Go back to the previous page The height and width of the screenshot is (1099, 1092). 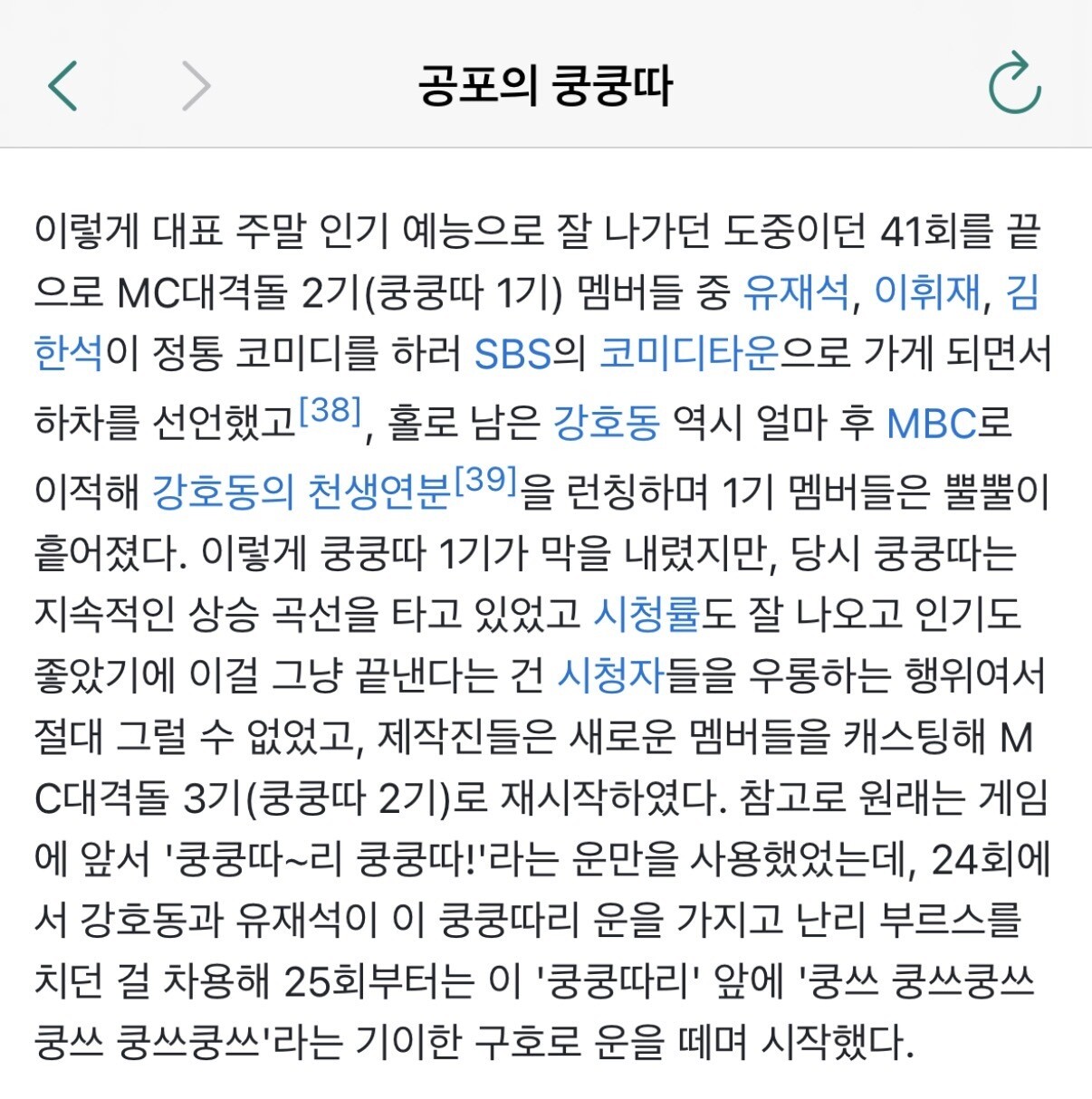coord(62,86)
